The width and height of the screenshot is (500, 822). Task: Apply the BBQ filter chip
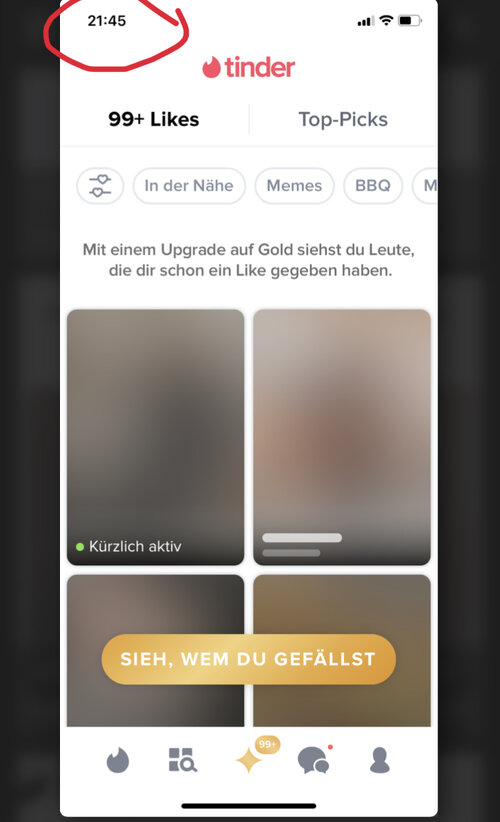tap(373, 186)
